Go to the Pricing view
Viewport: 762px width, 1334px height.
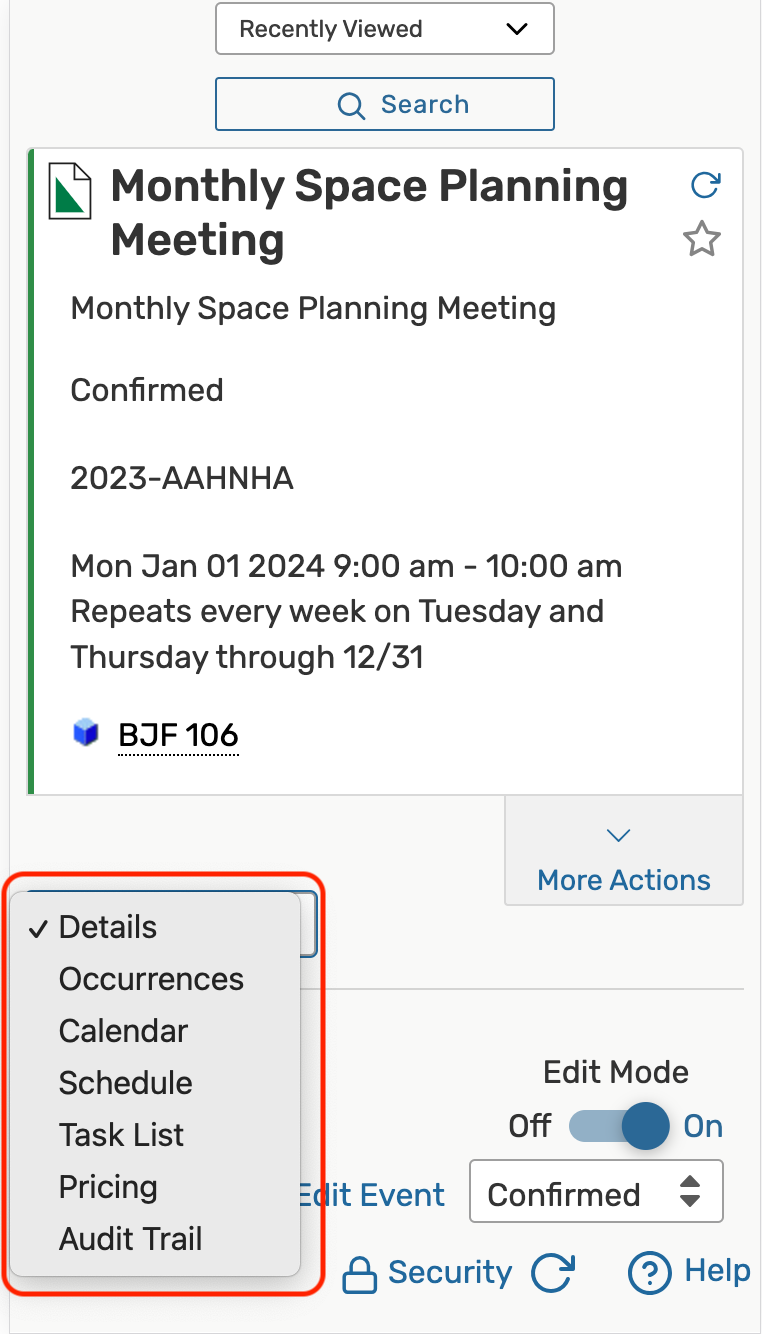click(108, 1187)
